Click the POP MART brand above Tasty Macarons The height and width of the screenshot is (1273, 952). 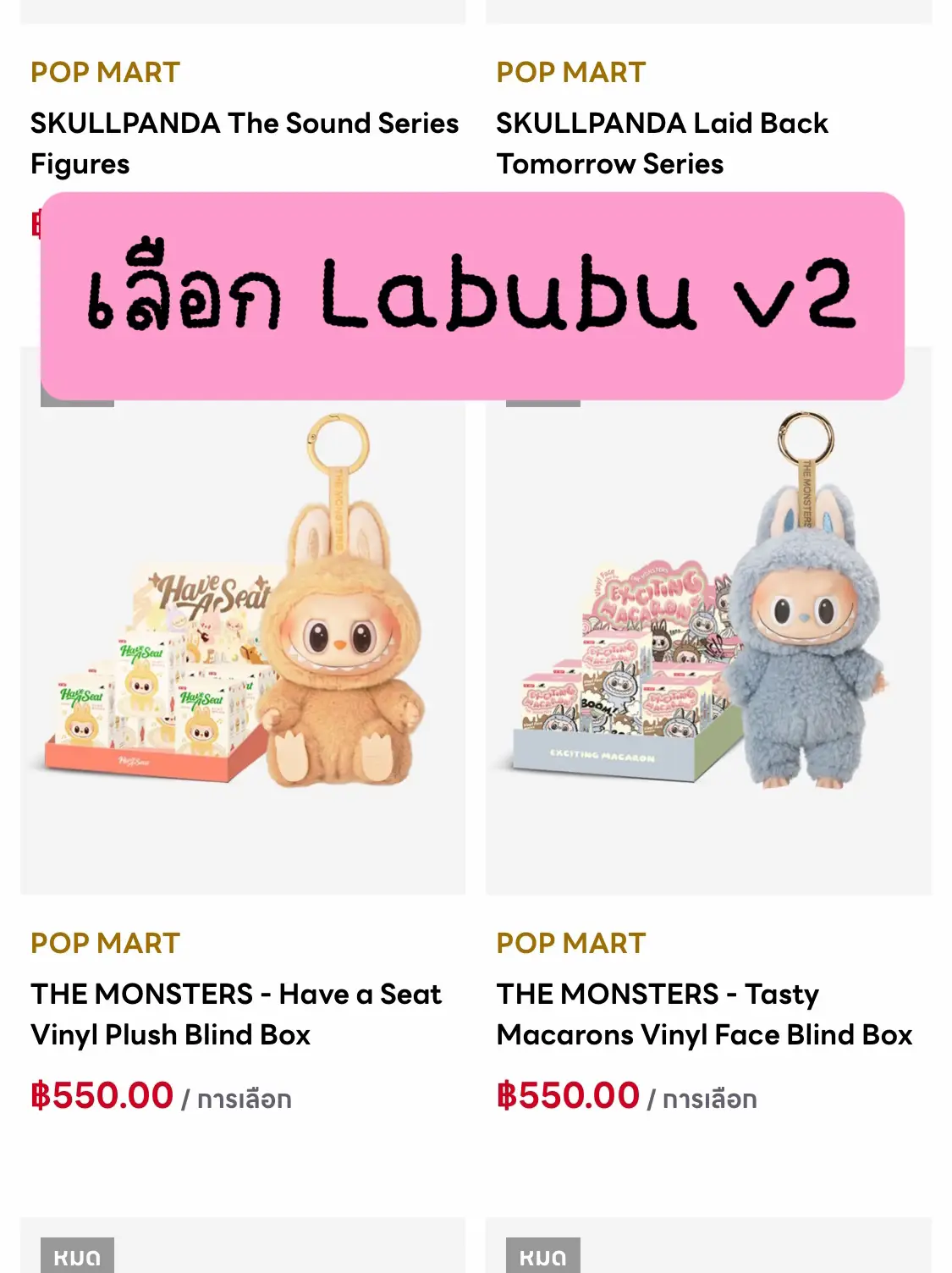pos(570,942)
